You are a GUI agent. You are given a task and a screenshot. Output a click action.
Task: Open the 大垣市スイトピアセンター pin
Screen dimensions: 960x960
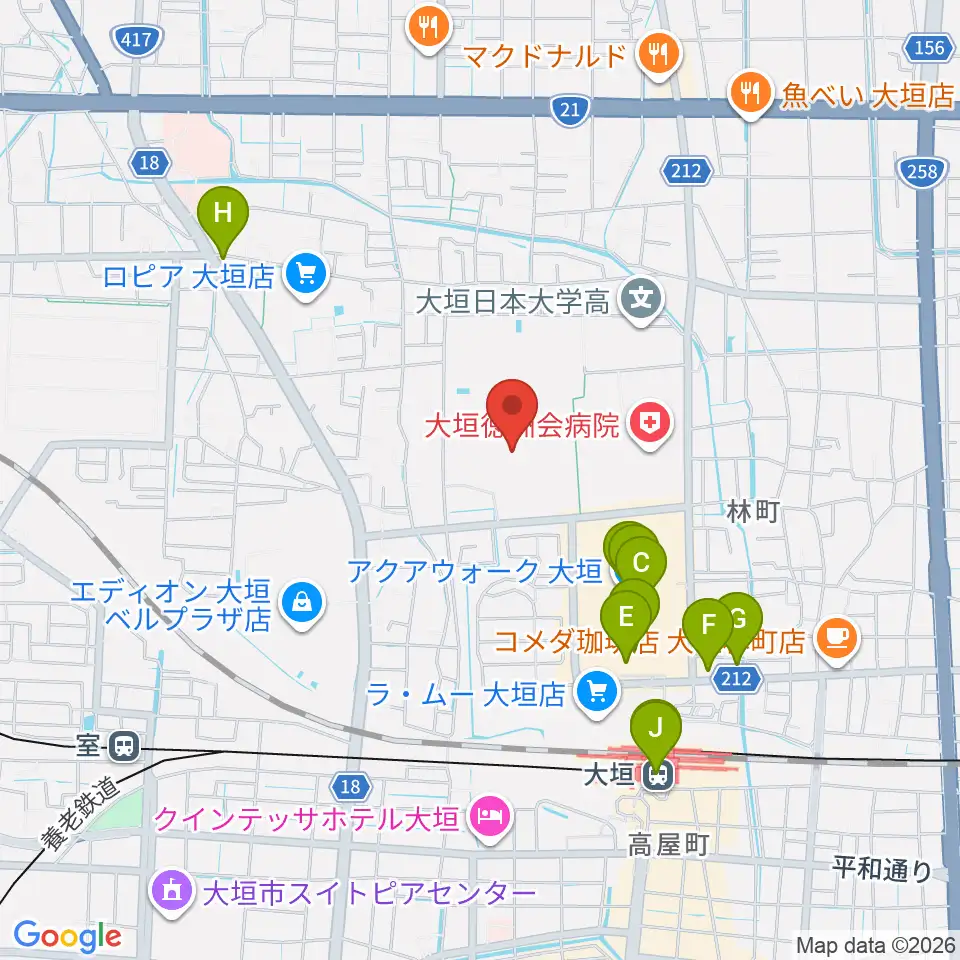pos(172,894)
